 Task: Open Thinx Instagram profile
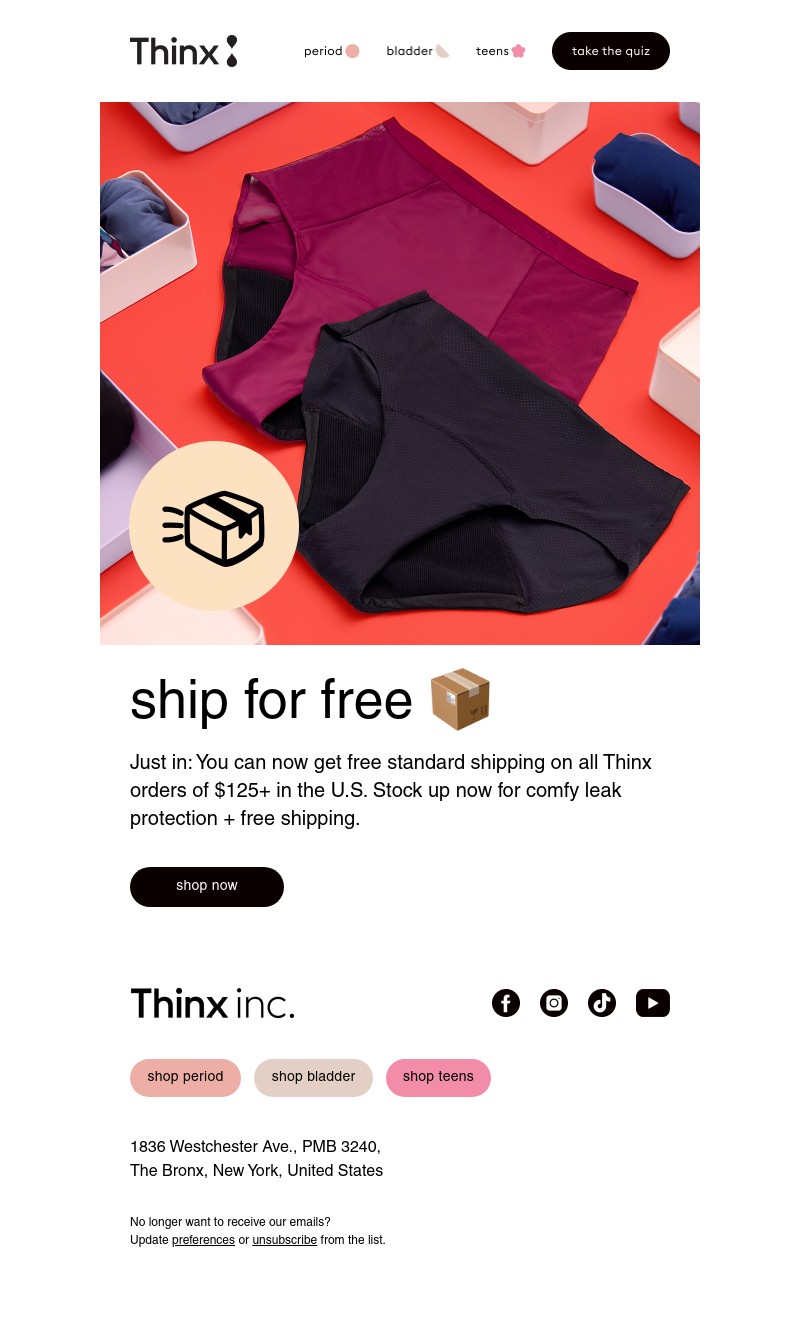554,1003
